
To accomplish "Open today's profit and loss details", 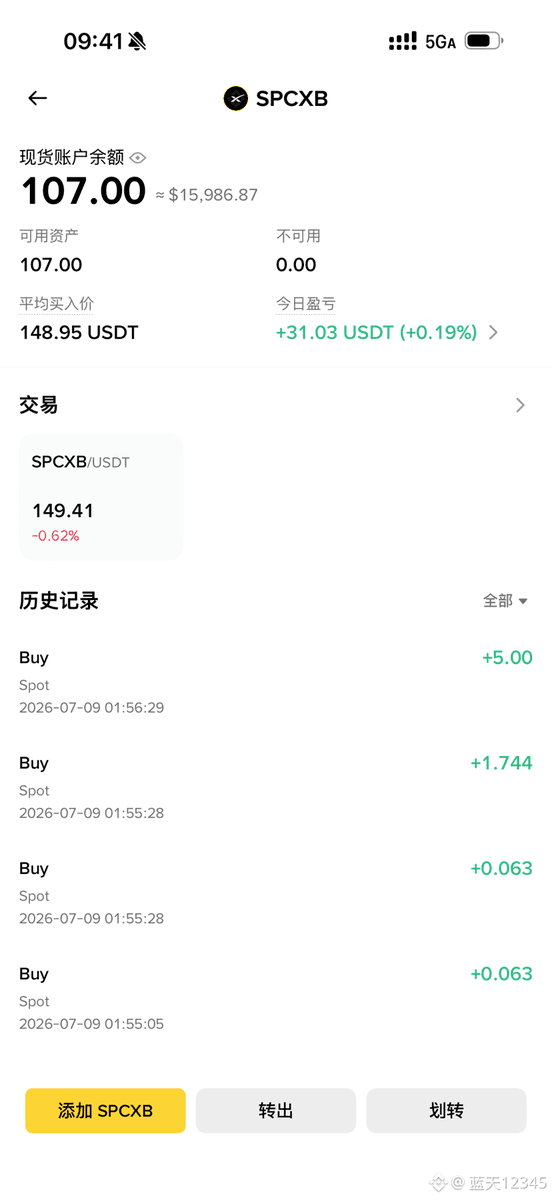I will tap(387, 332).
